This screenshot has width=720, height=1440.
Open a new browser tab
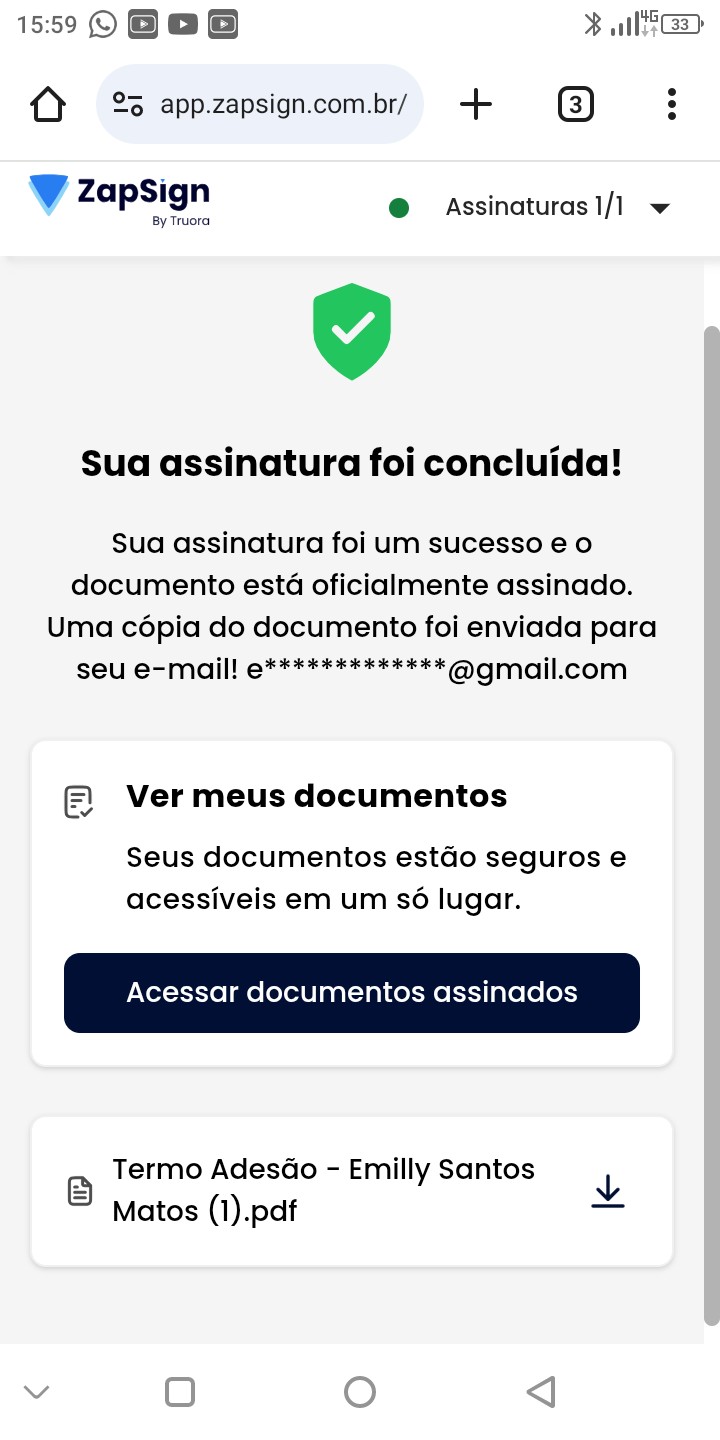pos(476,104)
